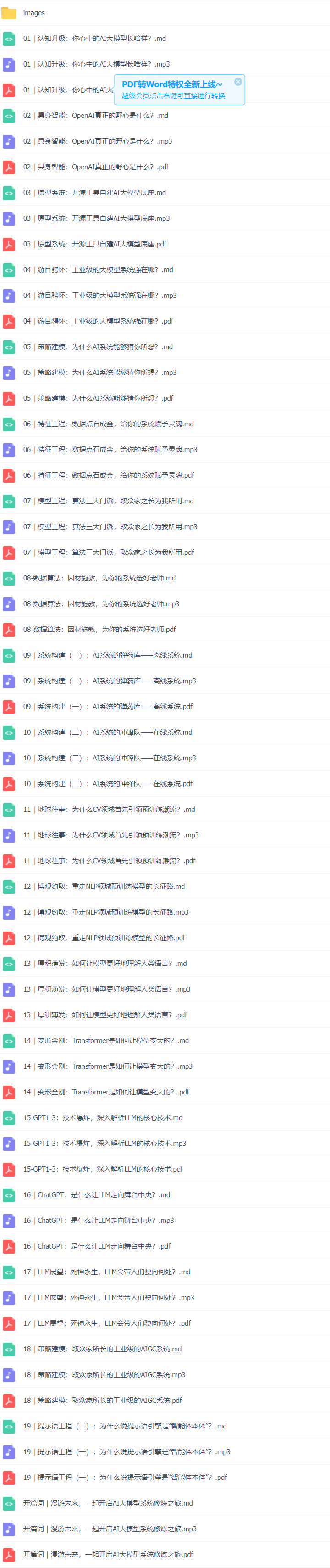The height and width of the screenshot is (1568, 330).
Task: Open 11 | 地球往事 .pdf document
Action: (x=110, y=861)
